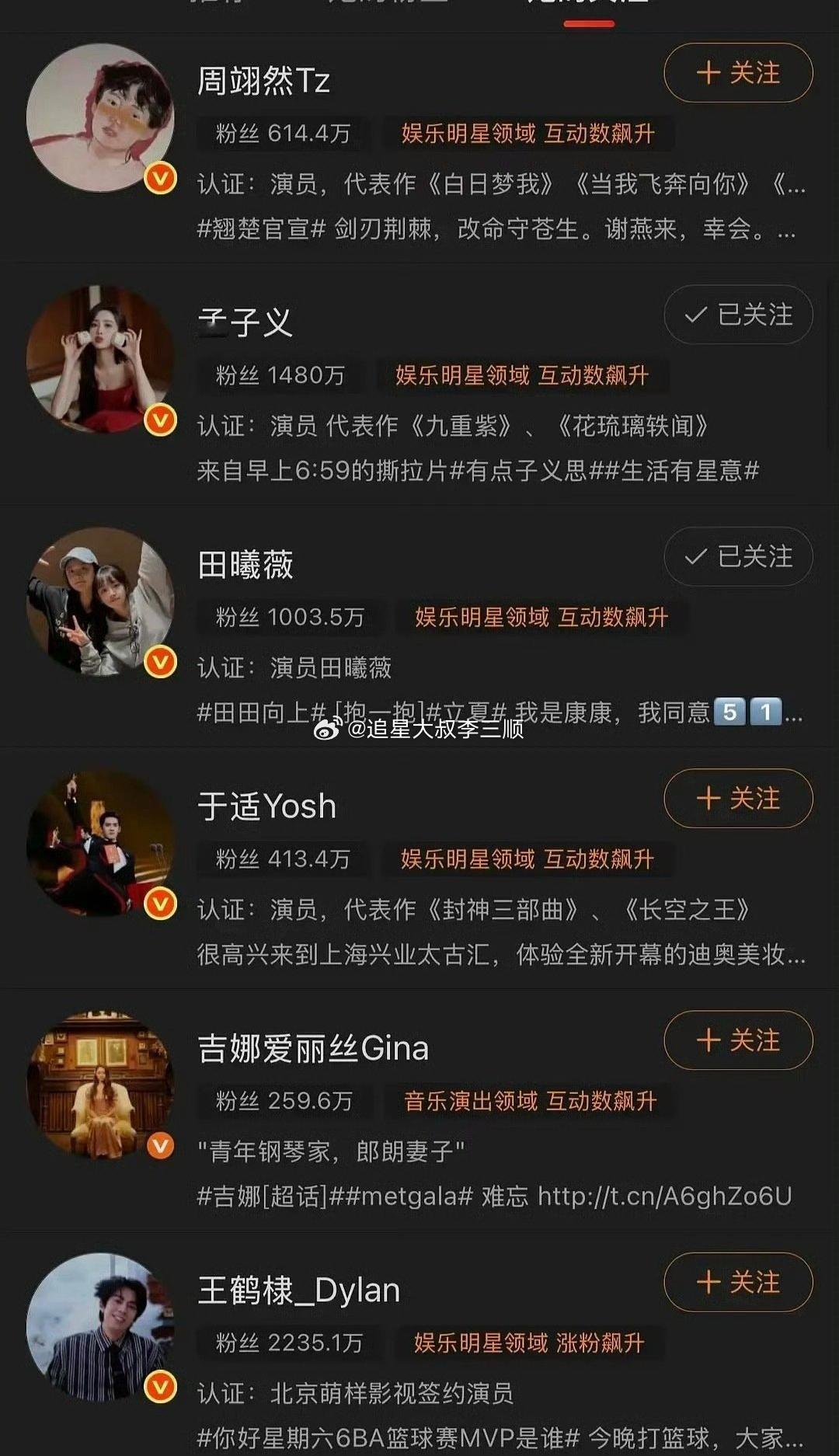Follow 周翊然Tz
This screenshot has height=1456, width=839.
(x=738, y=73)
